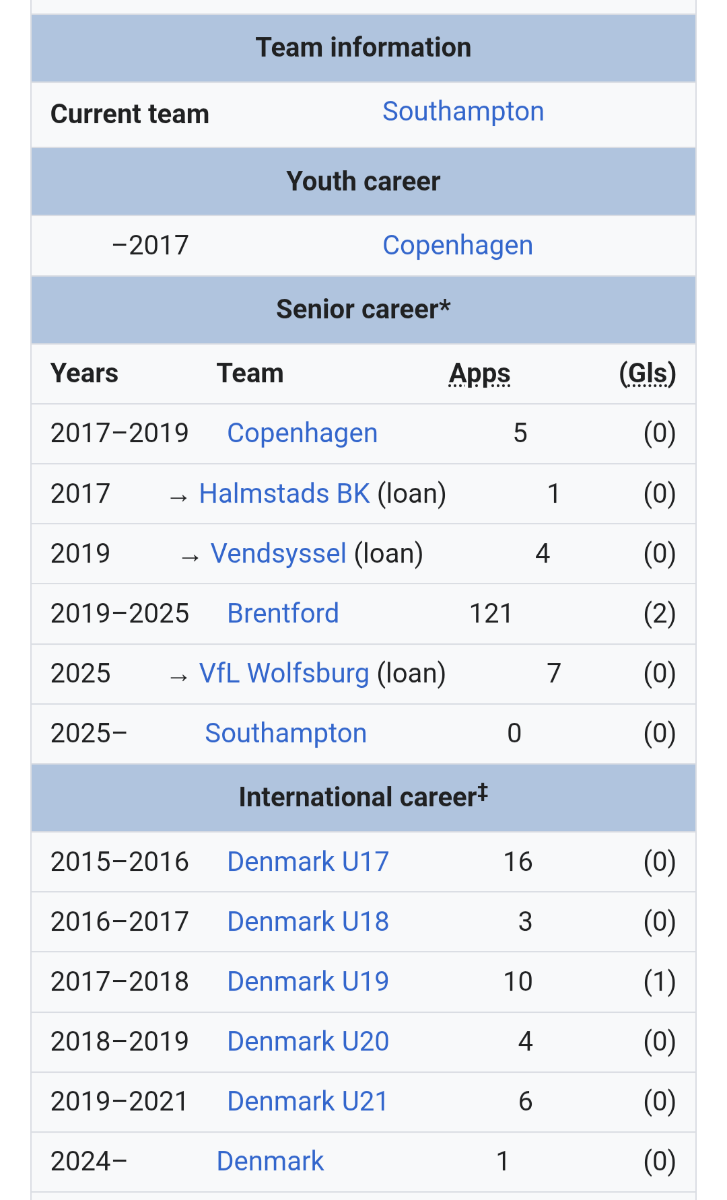Open the Brentford link
Viewport: 727px width, 1200px height.
coord(283,613)
